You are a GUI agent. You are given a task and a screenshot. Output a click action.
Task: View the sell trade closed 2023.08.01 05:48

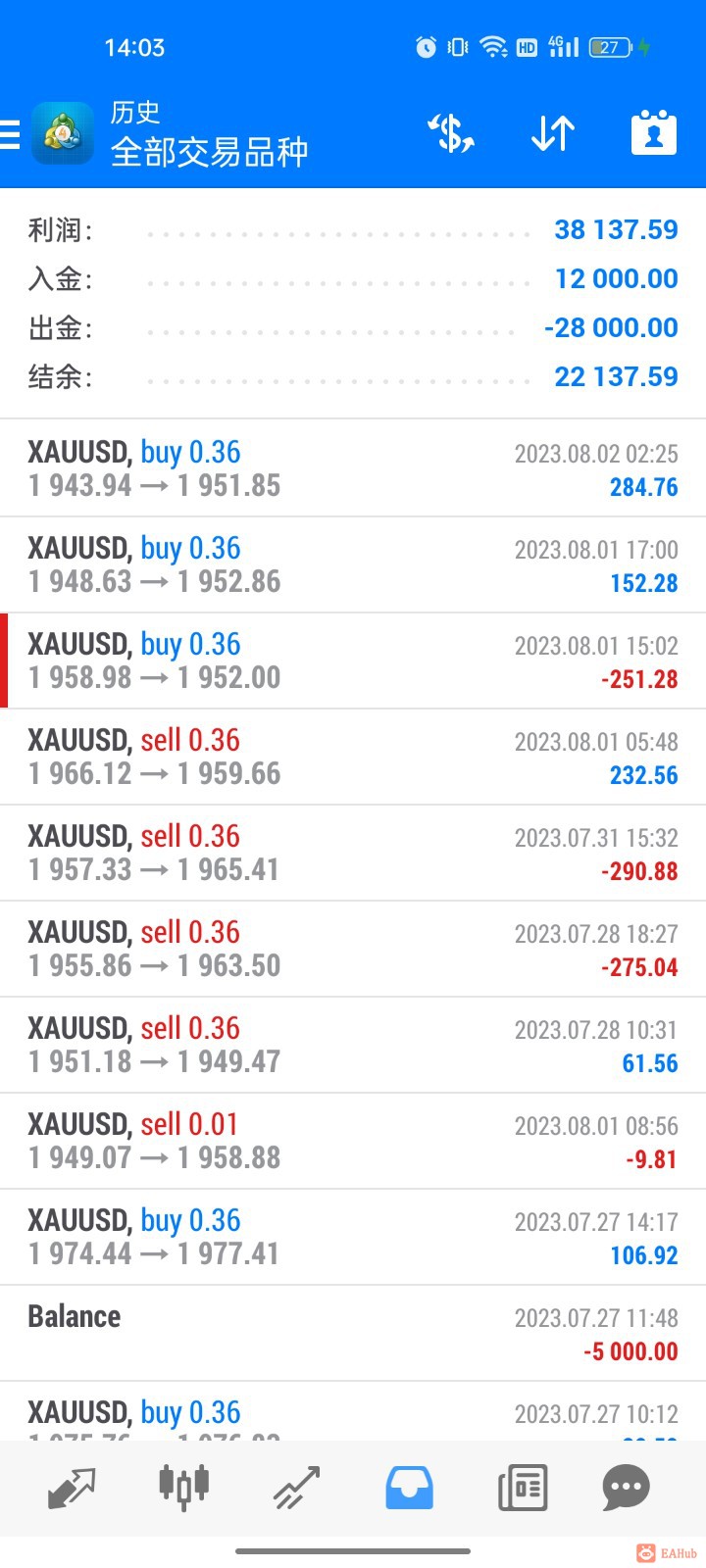(353, 757)
